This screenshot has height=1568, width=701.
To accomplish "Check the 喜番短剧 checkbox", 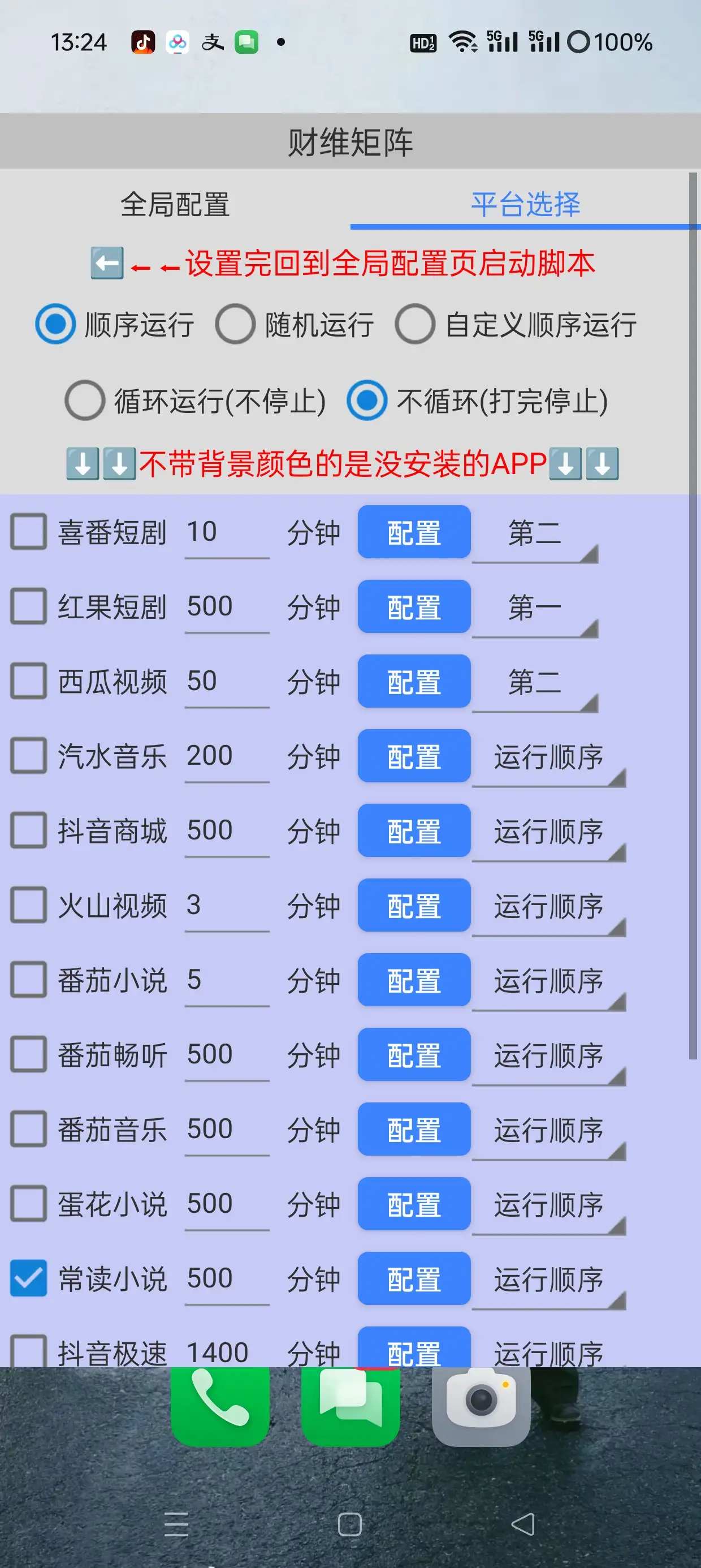I will pyautogui.click(x=28, y=531).
